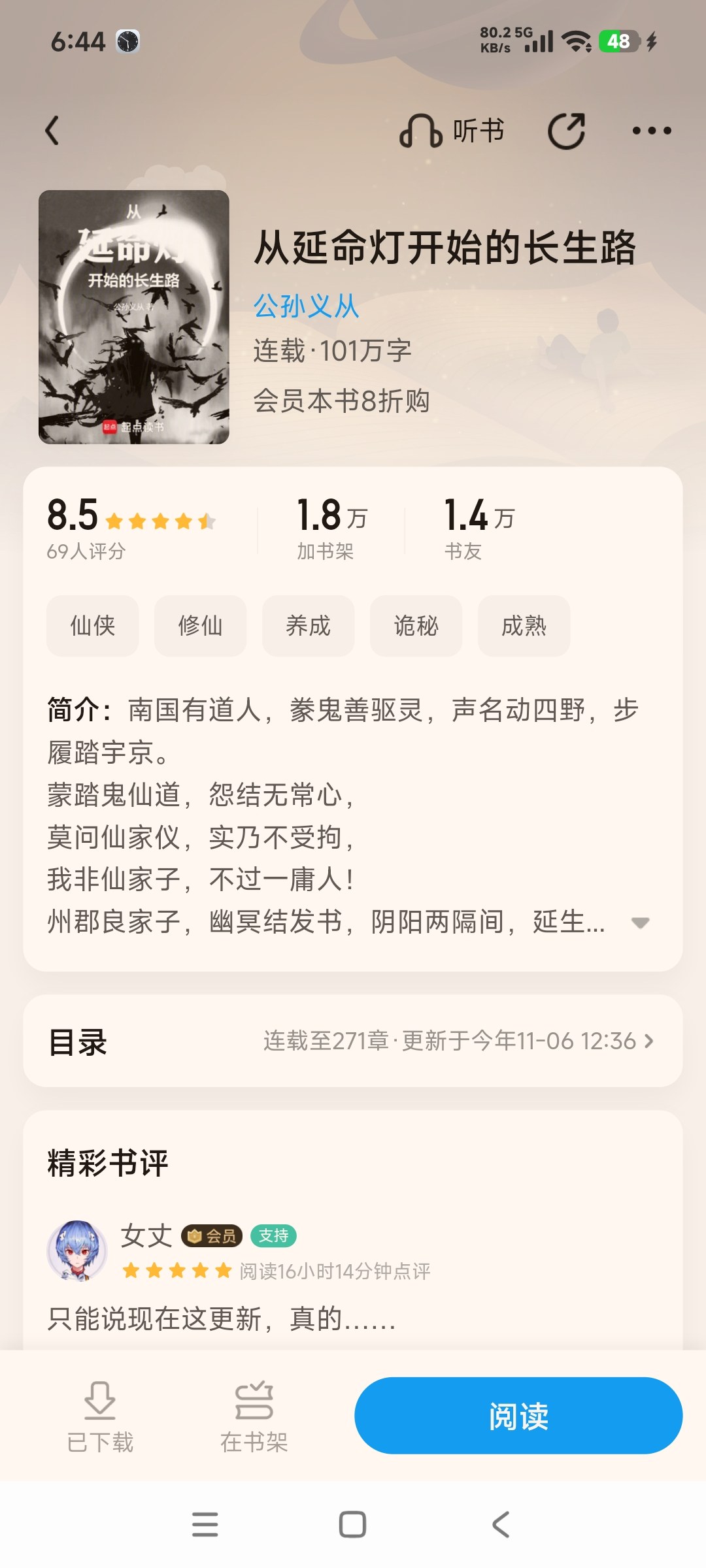Open 听书 audiobook mode
Image resolution: width=706 pixels, height=1568 pixels.
coord(452,131)
